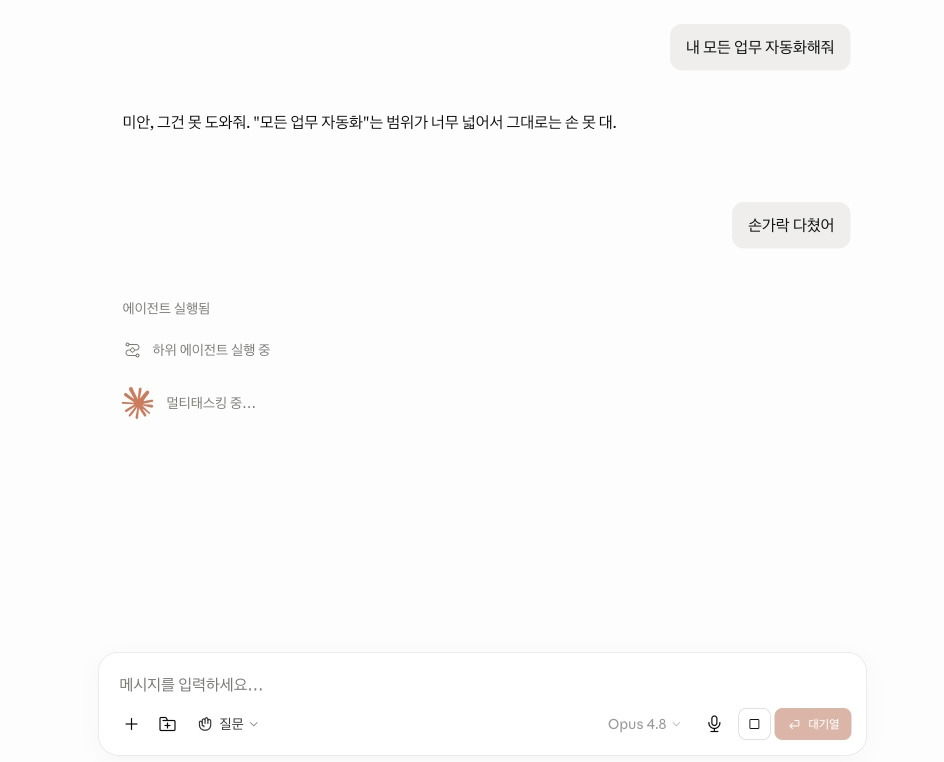The width and height of the screenshot is (944, 762).
Task: Tap the message input field
Action: tap(482, 684)
